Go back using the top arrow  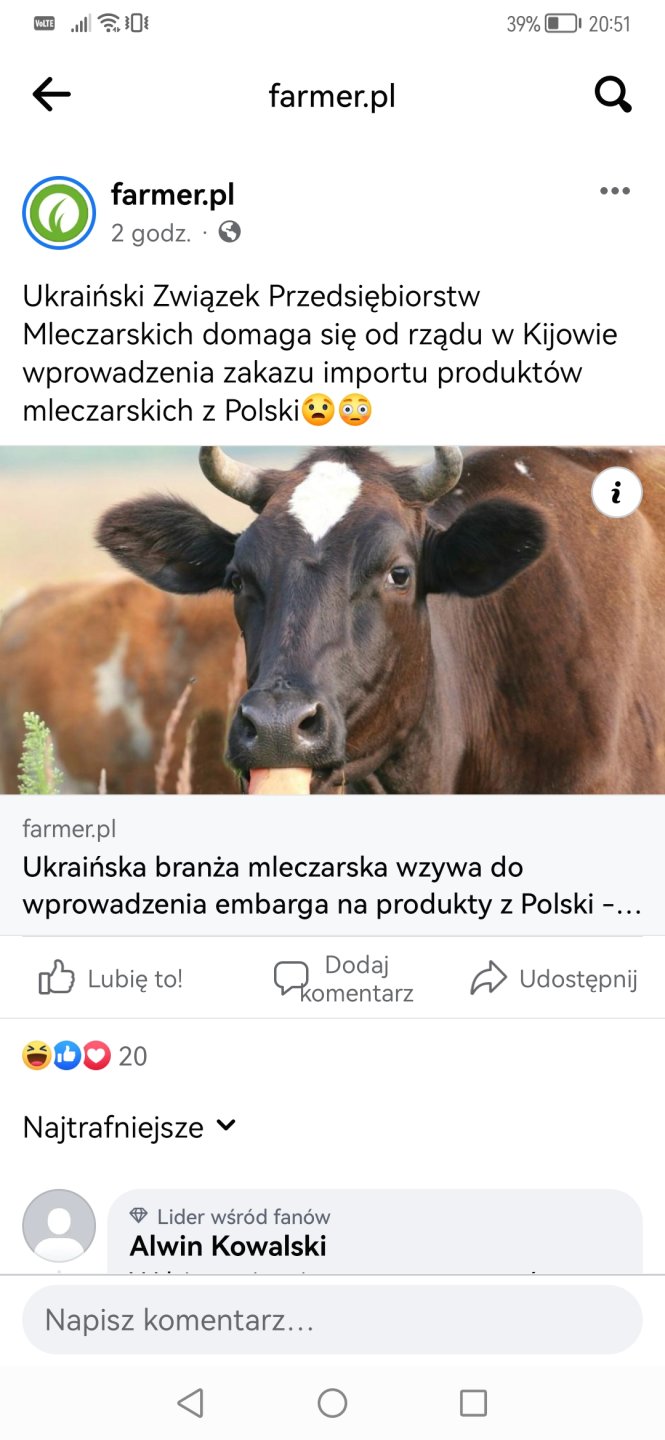[x=51, y=95]
